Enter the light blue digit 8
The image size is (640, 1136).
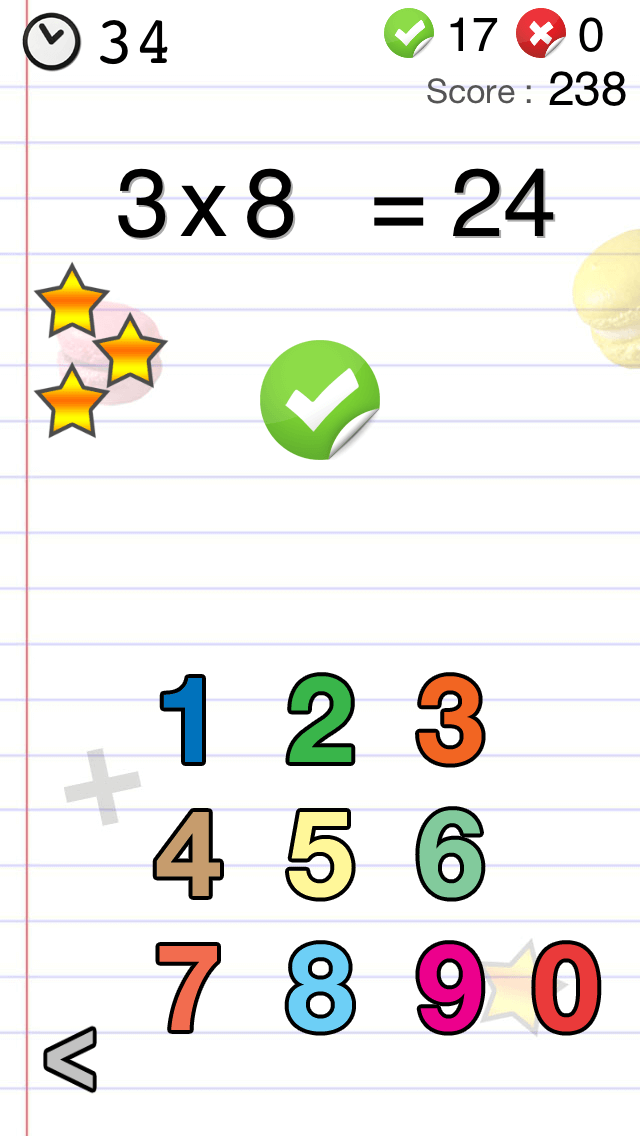pyautogui.click(x=320, y=987)
